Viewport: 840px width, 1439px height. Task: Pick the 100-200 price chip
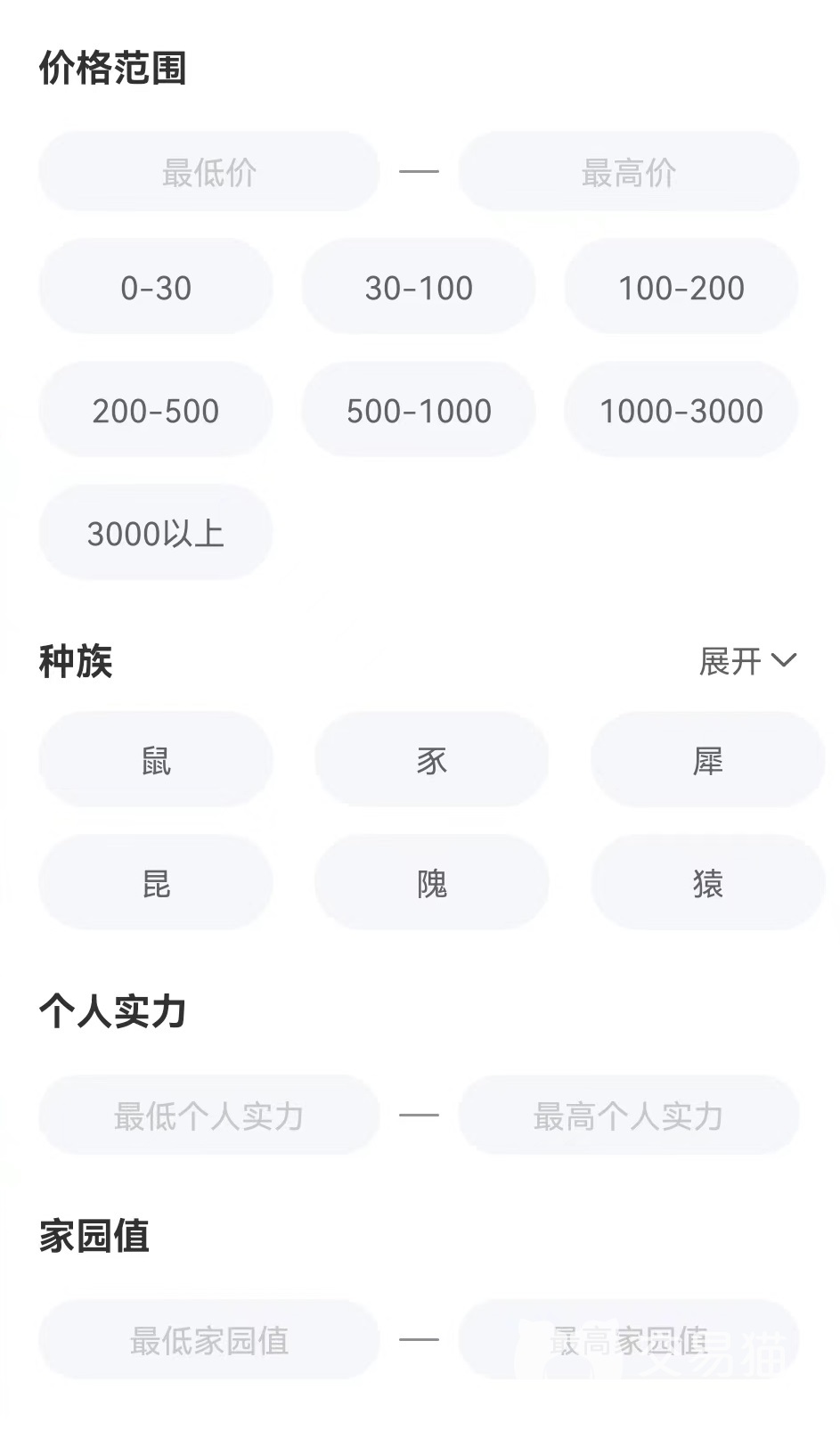pyautogui.click(x=681, y=287)
